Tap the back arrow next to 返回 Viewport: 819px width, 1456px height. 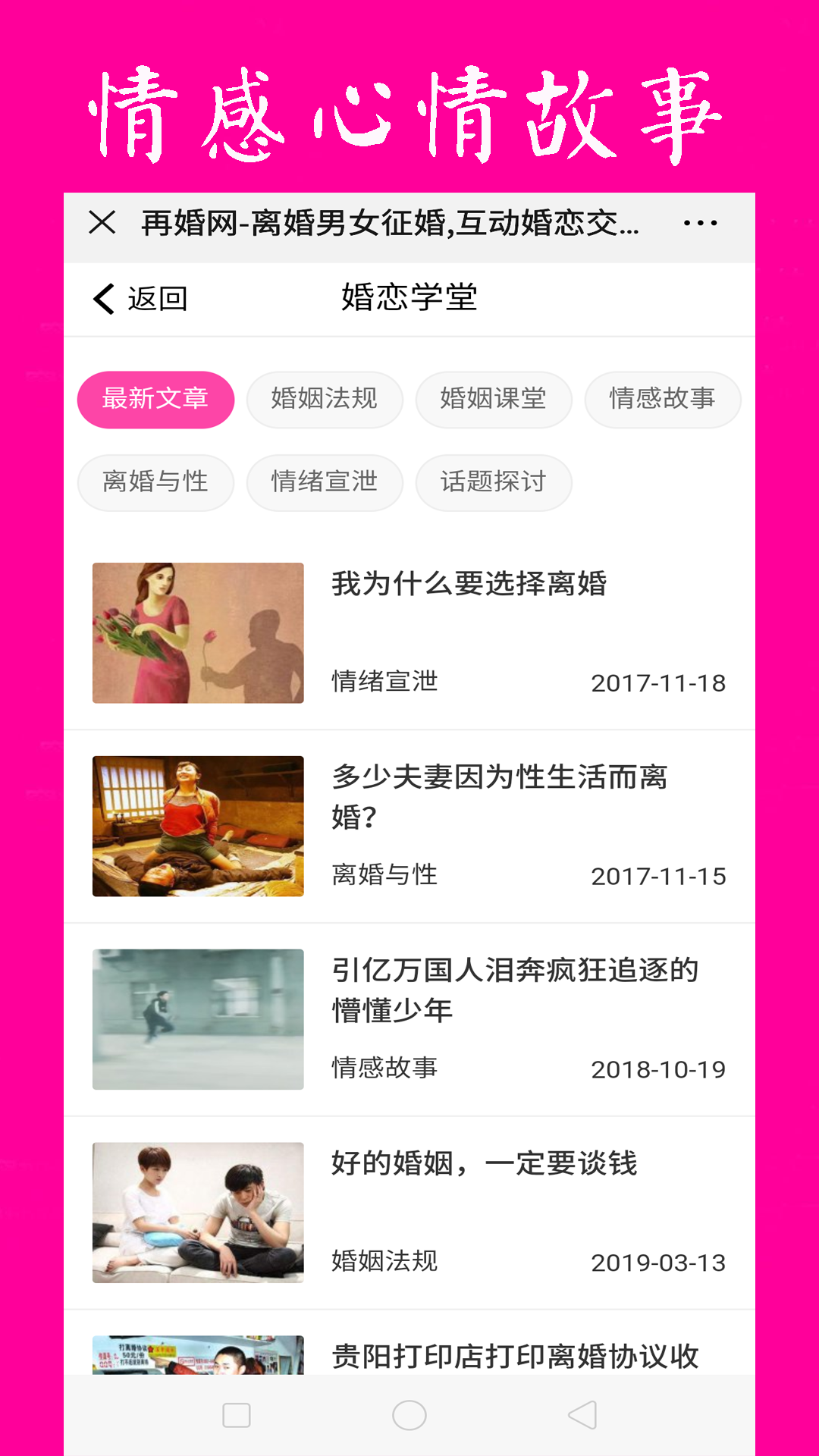point(103,297)
